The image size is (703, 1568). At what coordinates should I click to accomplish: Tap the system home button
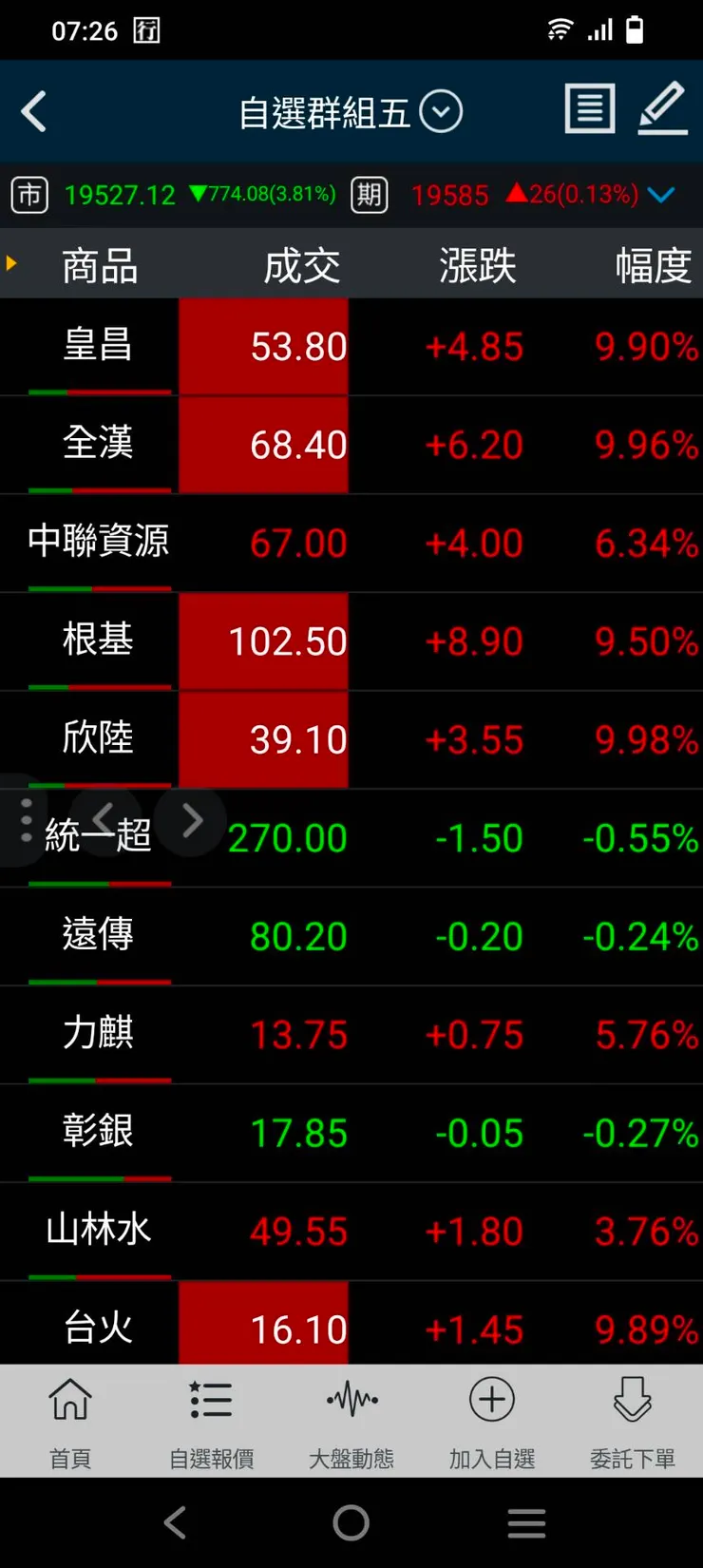tap(351, 1523)
